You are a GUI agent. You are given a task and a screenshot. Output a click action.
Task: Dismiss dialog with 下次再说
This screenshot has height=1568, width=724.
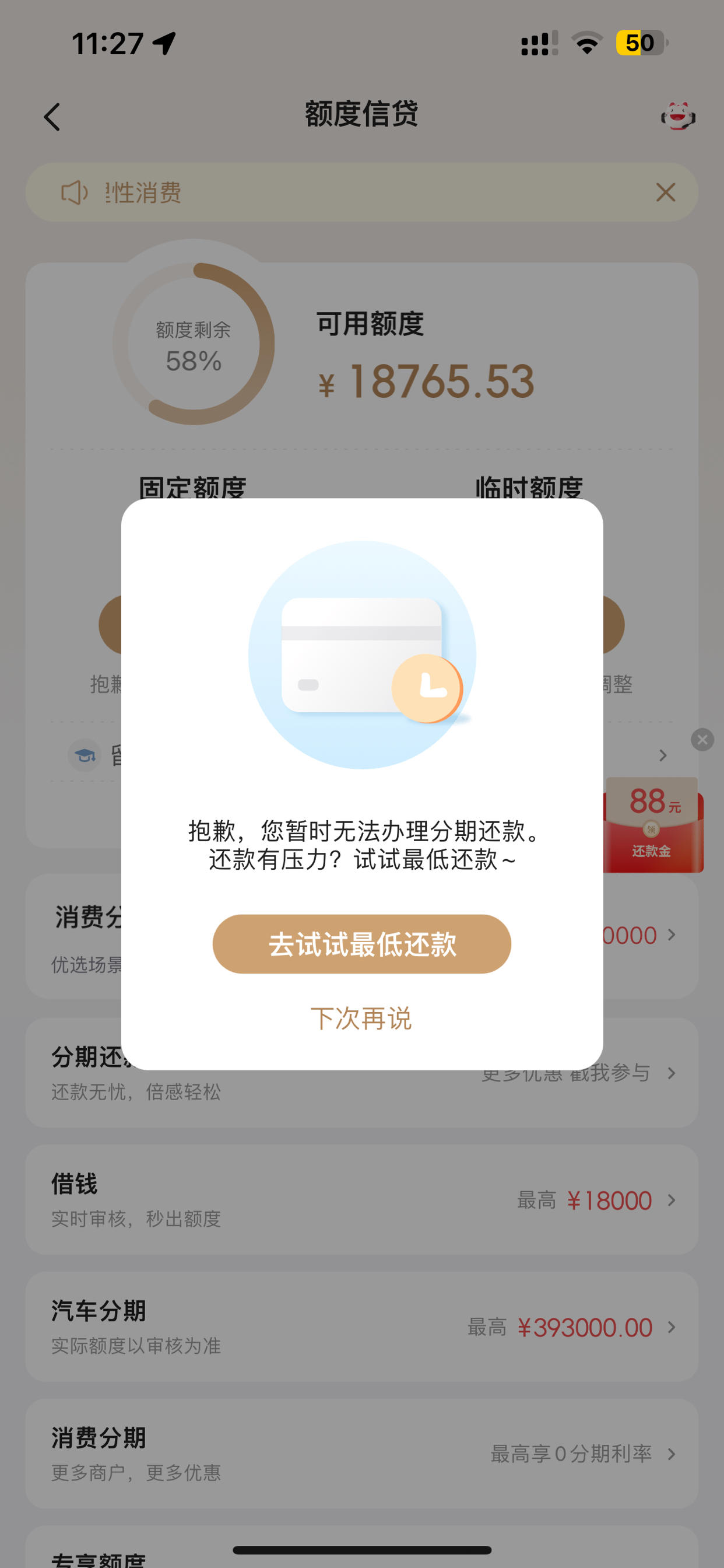pyautogui.click(x=361, y=1019)
